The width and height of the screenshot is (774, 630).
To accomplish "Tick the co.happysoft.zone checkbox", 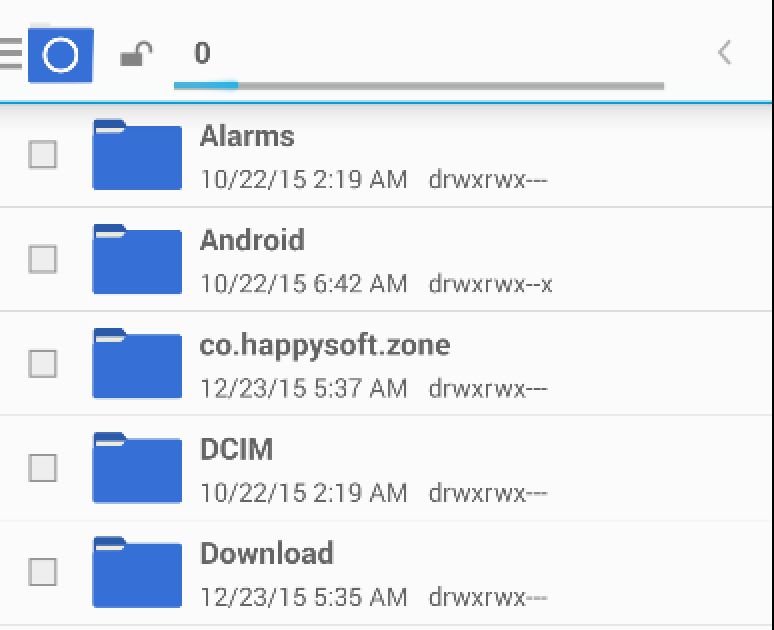I will pyautogui.click(x=42, y=363).
